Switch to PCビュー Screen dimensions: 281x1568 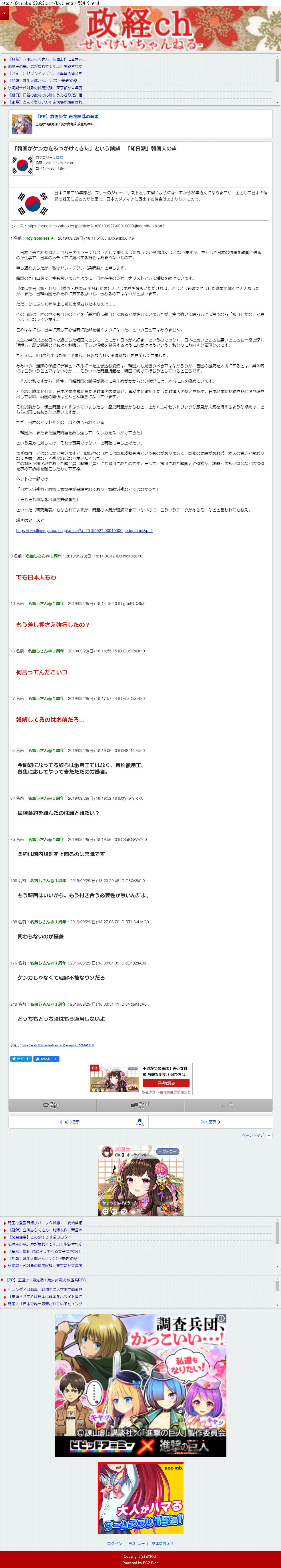point(136,1543)
